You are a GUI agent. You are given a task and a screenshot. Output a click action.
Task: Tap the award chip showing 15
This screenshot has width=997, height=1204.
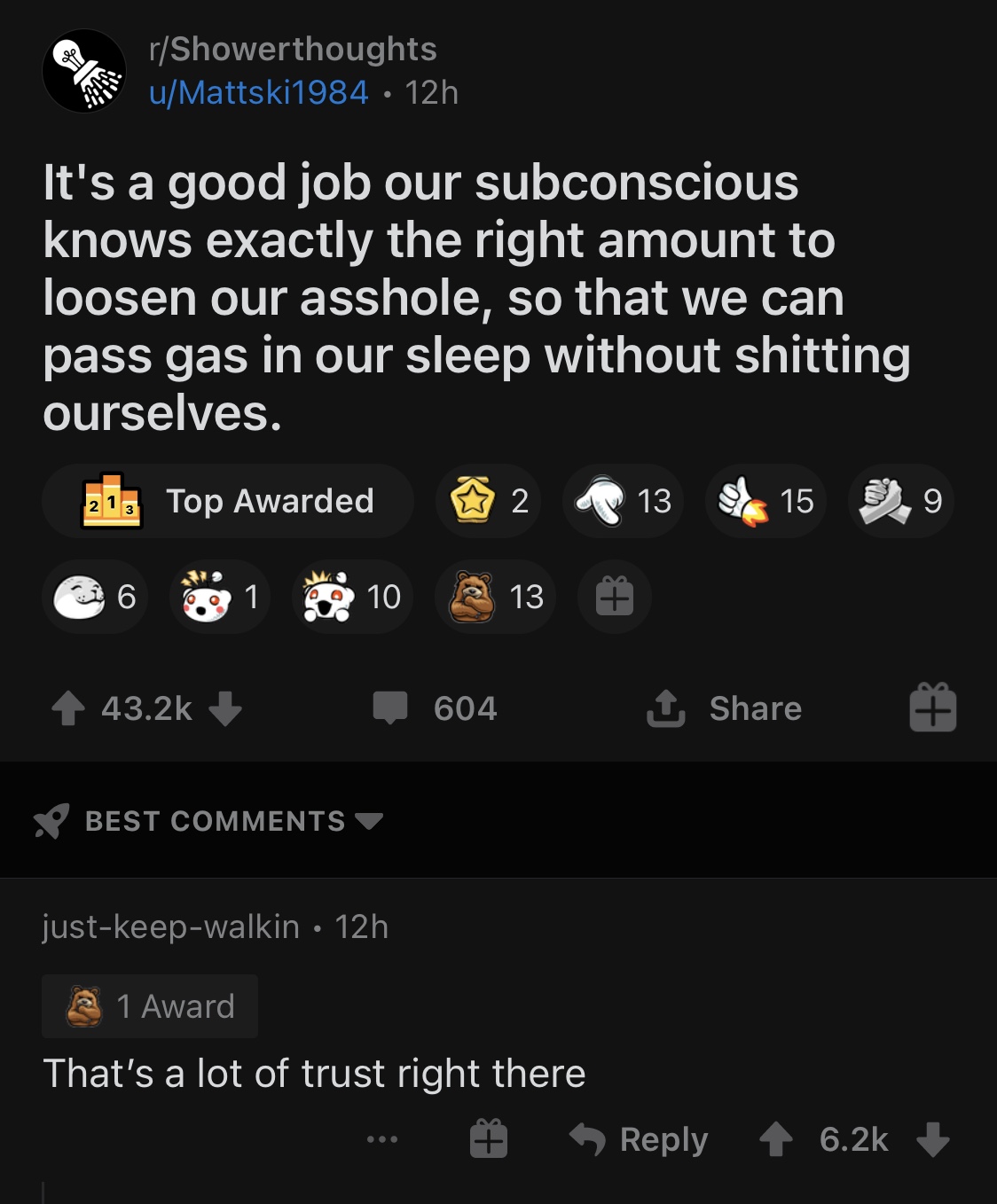[765, 501]
